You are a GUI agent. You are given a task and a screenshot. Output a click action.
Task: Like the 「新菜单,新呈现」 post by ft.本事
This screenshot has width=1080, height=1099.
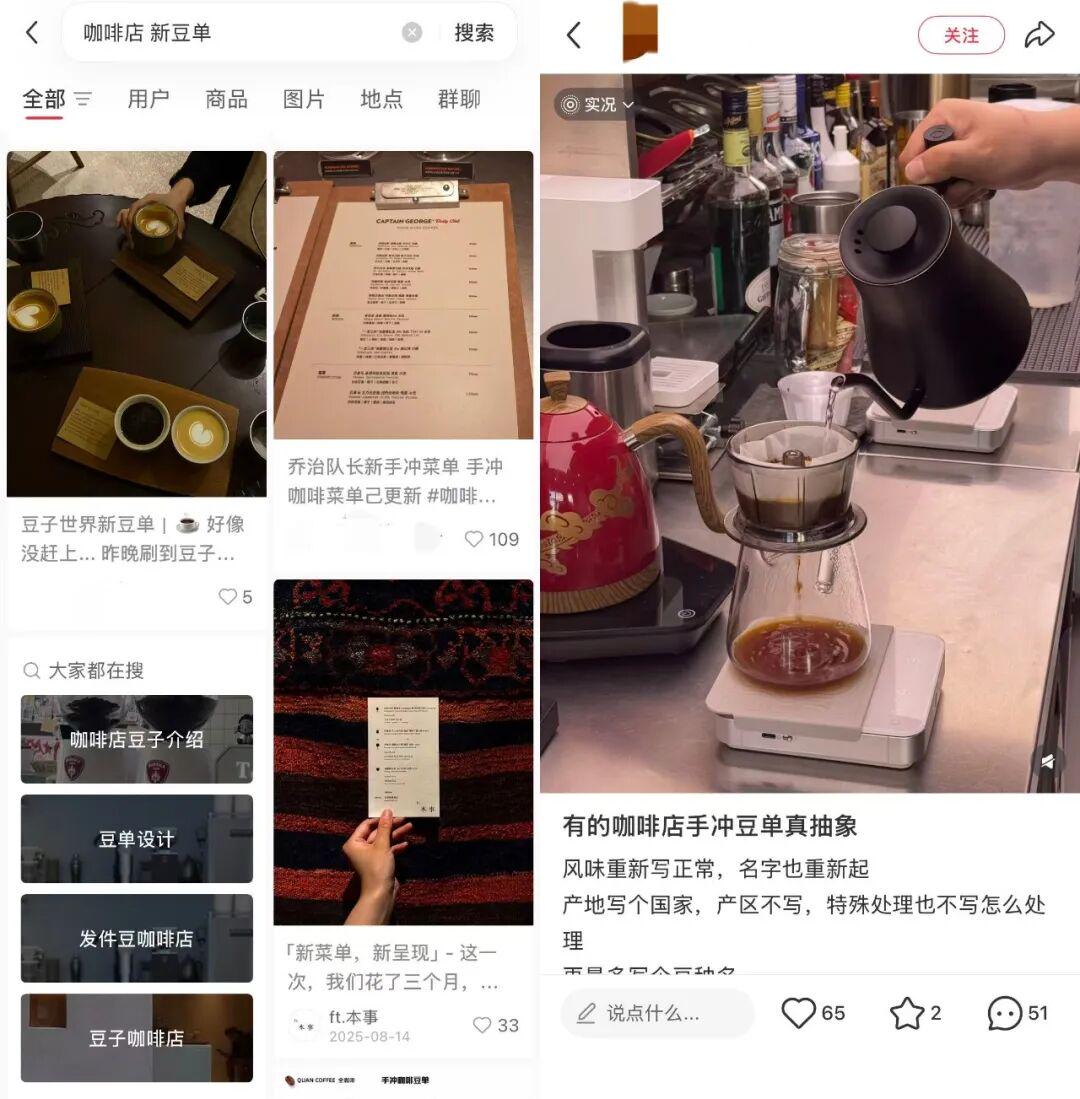(483, 1025)
